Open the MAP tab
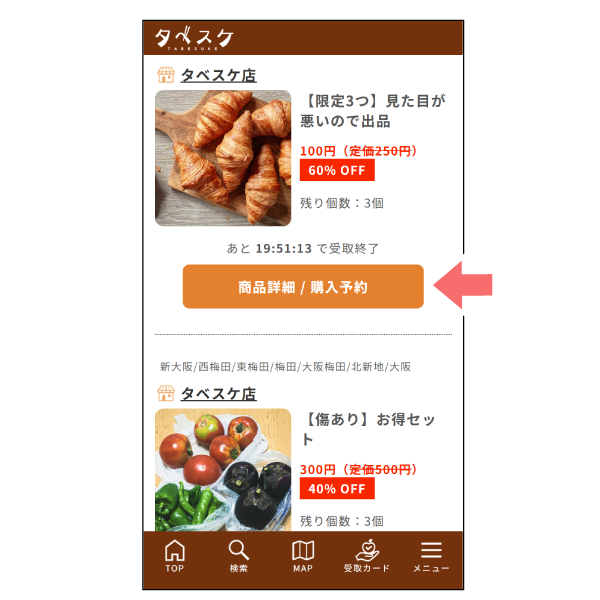The width and height of the screenshot is (600, 600). (302, 557)
